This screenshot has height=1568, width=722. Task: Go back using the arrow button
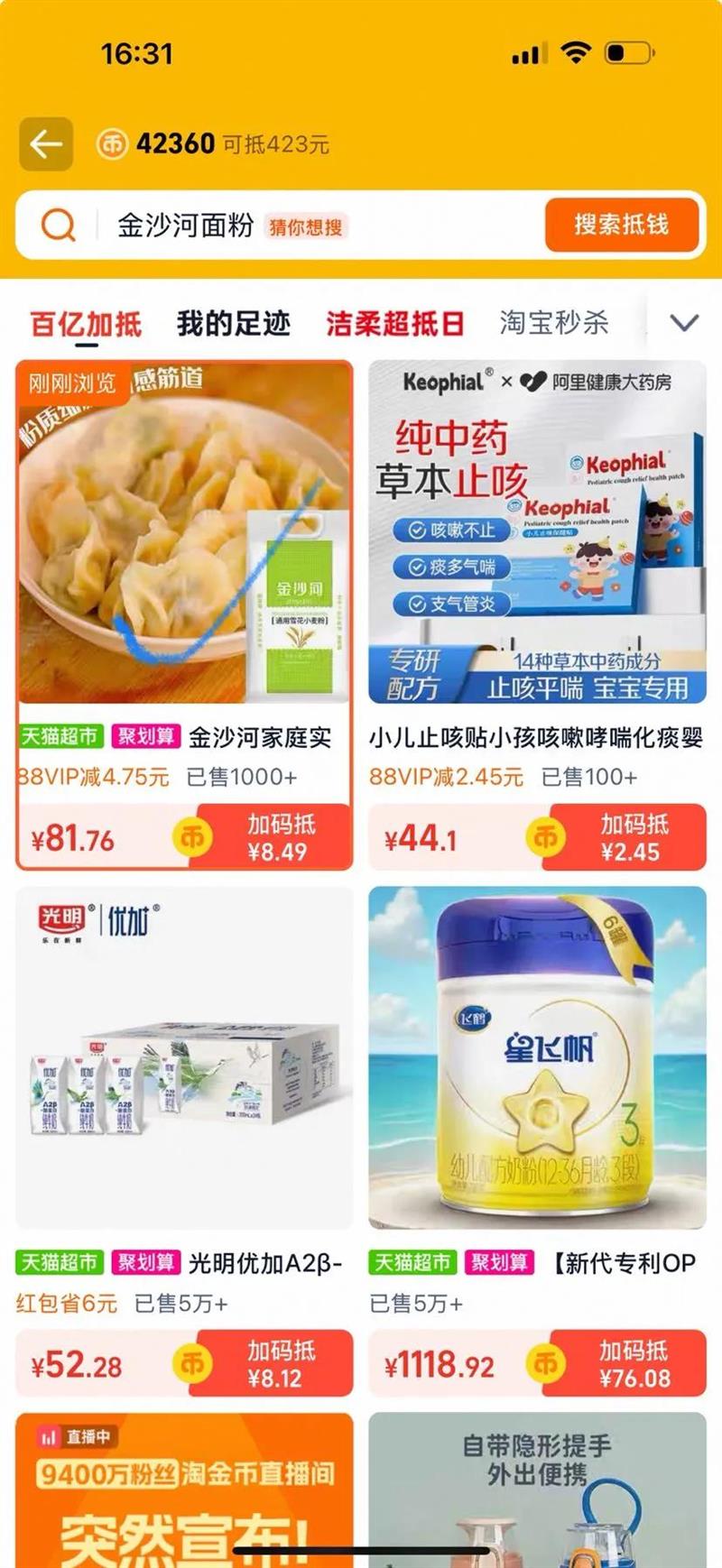coord(46,144)
